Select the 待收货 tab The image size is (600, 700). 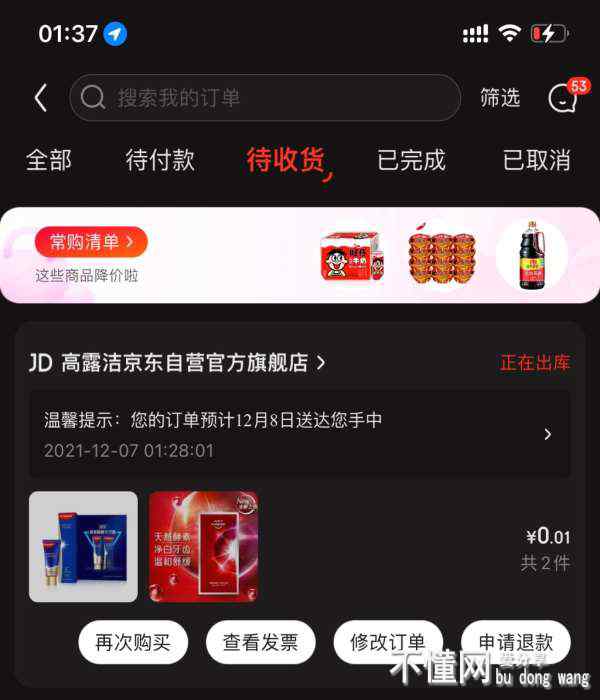286,160
